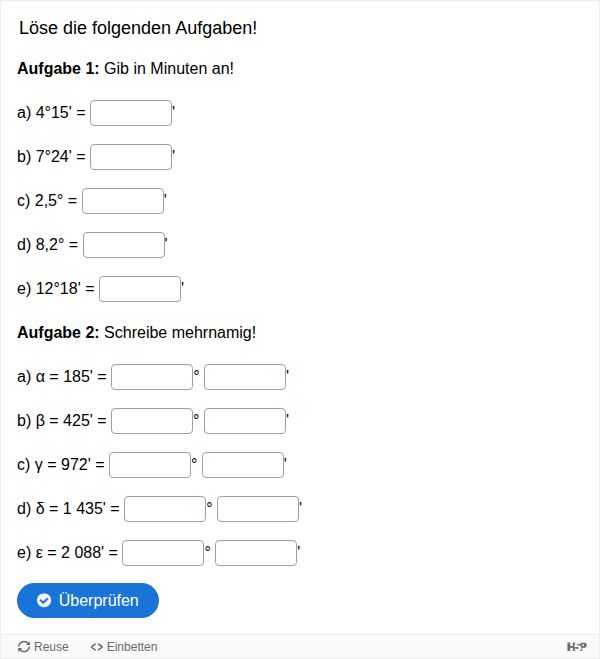The width and height of the screenshot is (600, 659).
Task: Check answers with the Überprüfen button
Action: 88,600
